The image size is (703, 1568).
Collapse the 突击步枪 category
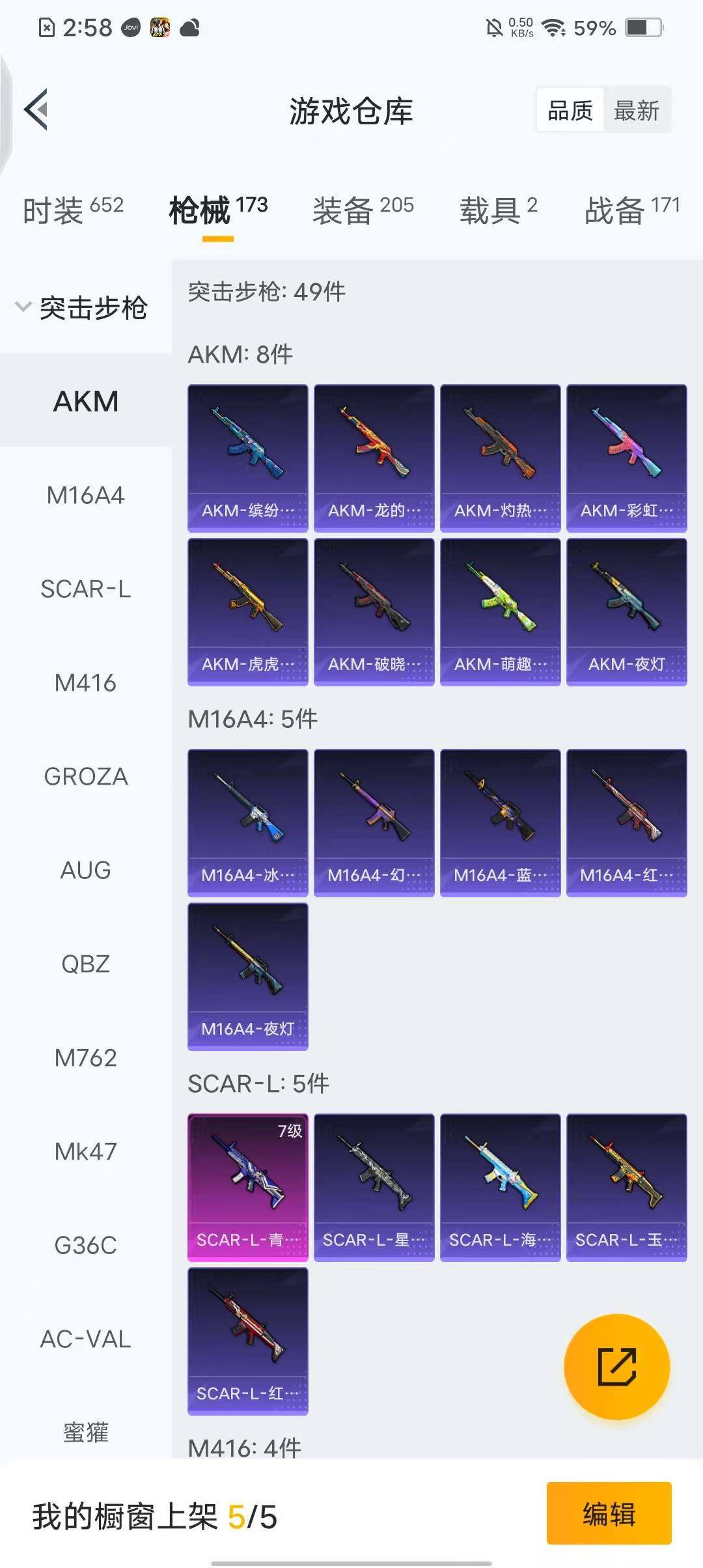[x=83, y=307]
